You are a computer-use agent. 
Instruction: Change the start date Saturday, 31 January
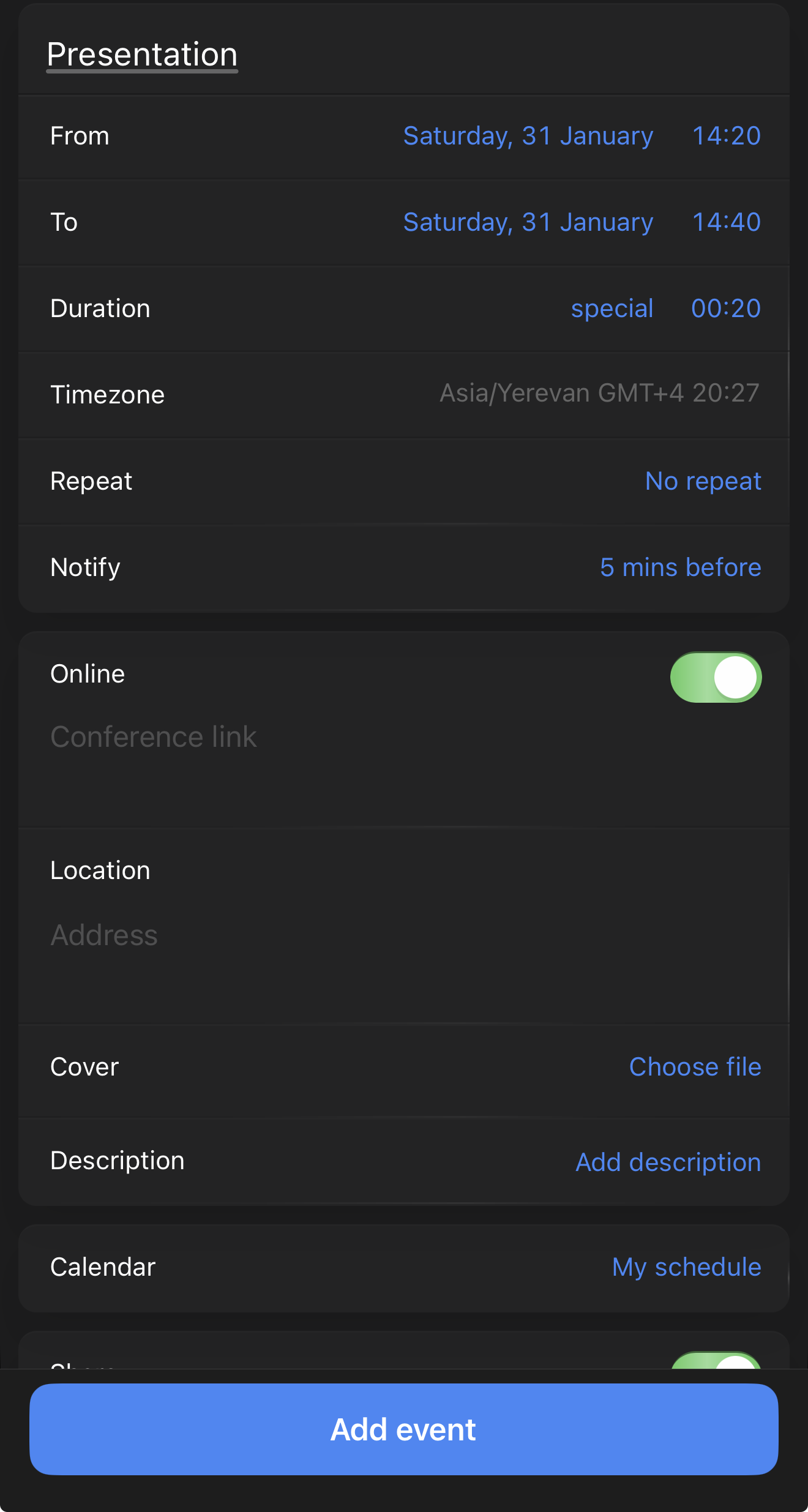(528, 136)
